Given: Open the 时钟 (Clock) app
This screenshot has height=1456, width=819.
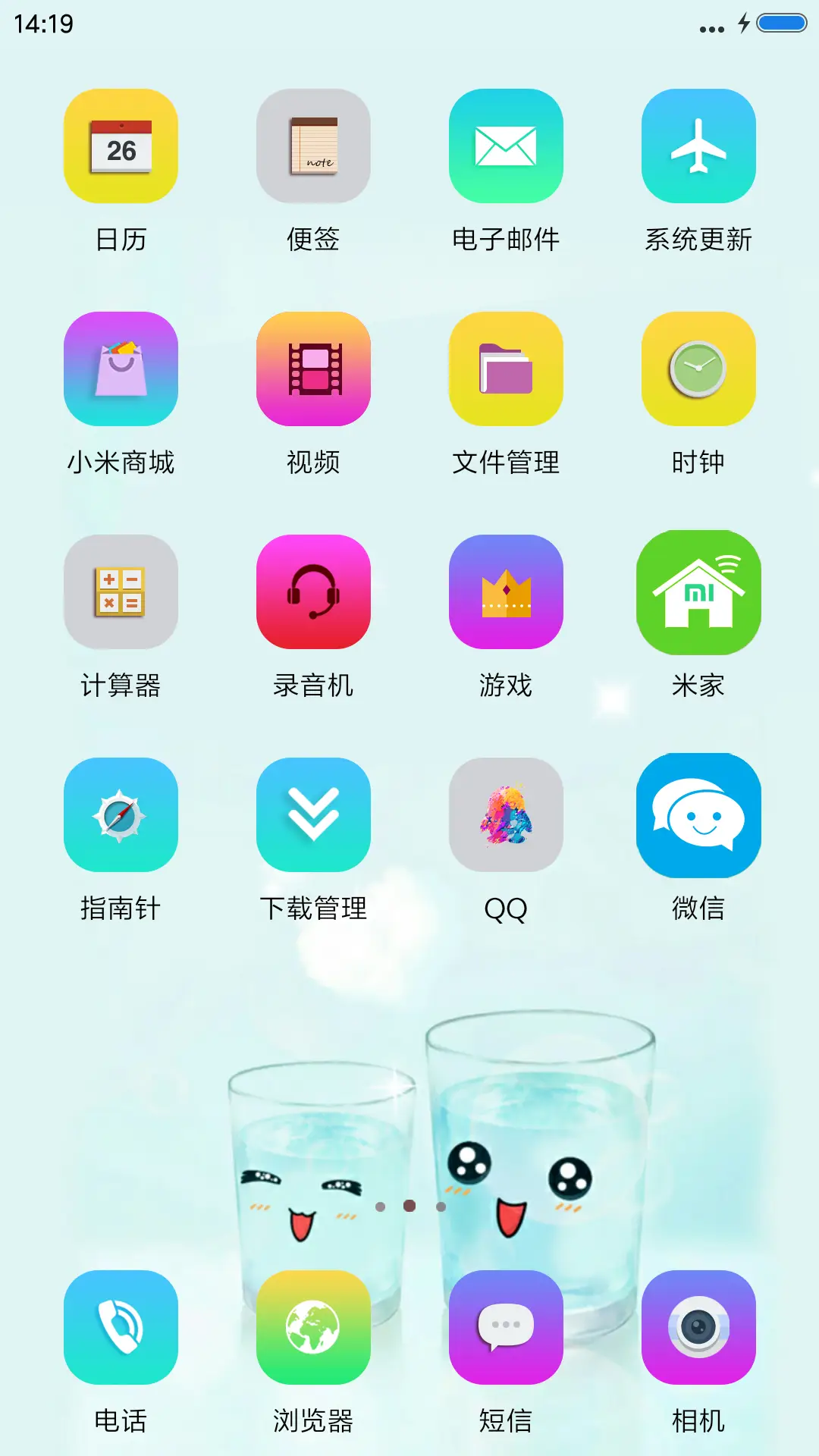Looking at the screenshot, I should [698, 369].
